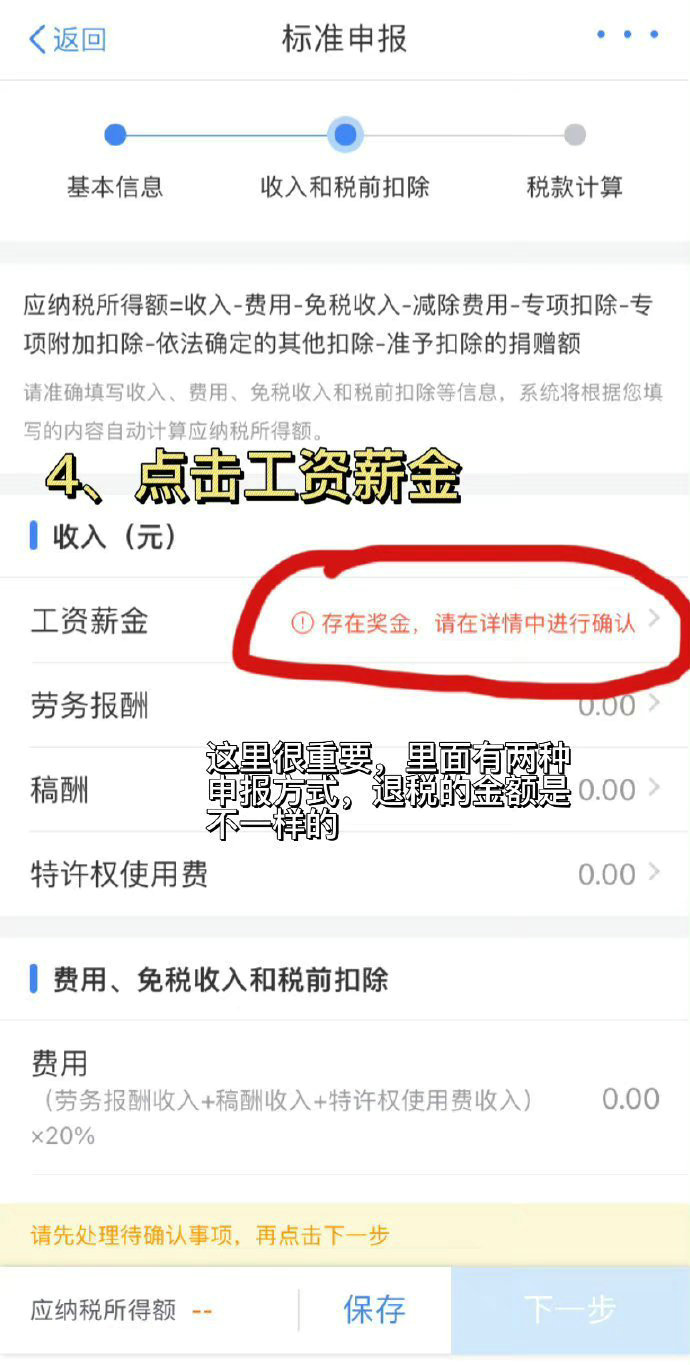The height and width of the screenshot is (1365, 690).
Task: Open the 劳务报酬 income row
Action: coord(345,706)
